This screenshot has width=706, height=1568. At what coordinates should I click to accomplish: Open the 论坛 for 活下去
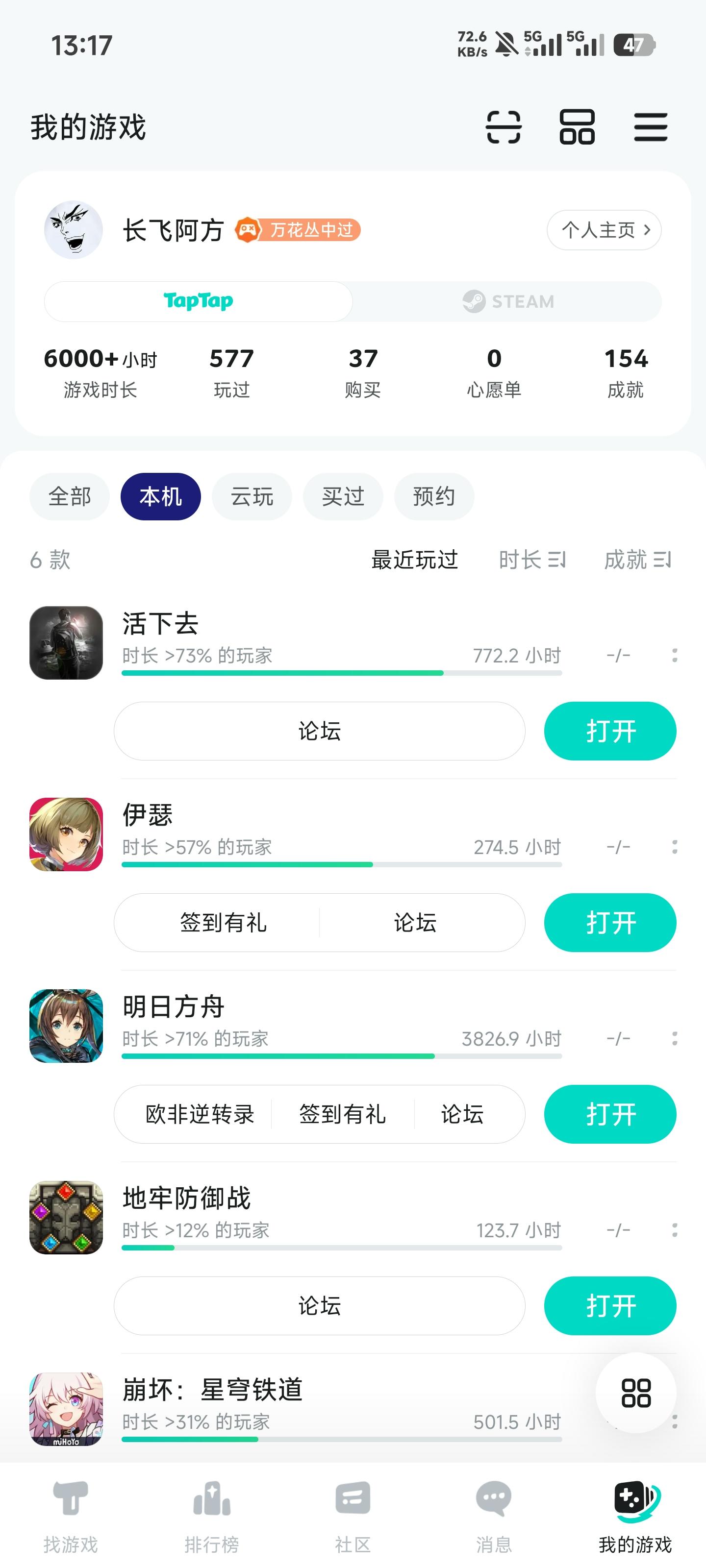tap(319, 731)
